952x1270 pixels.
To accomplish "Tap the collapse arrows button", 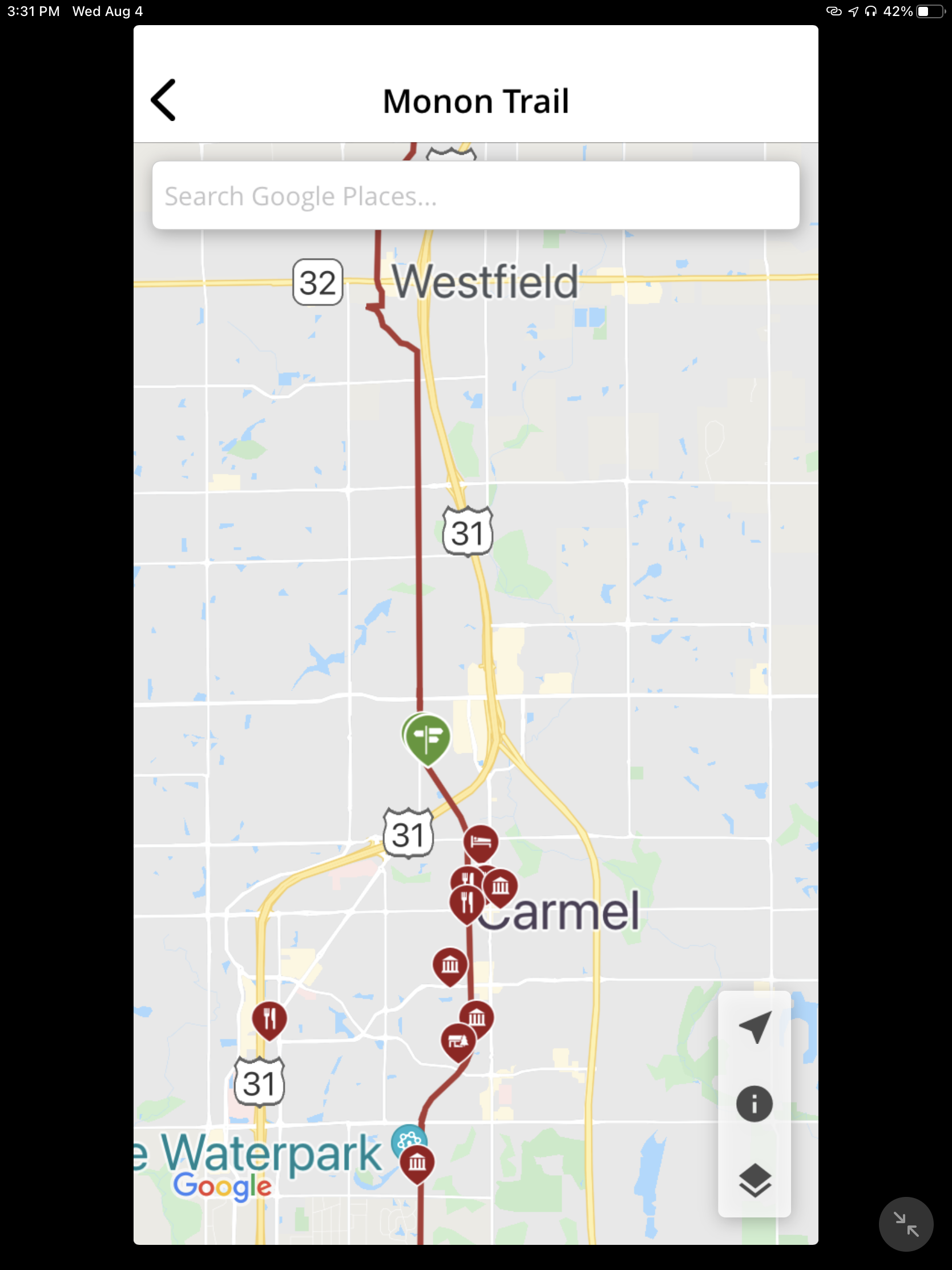I will [x=906, y=1224].
